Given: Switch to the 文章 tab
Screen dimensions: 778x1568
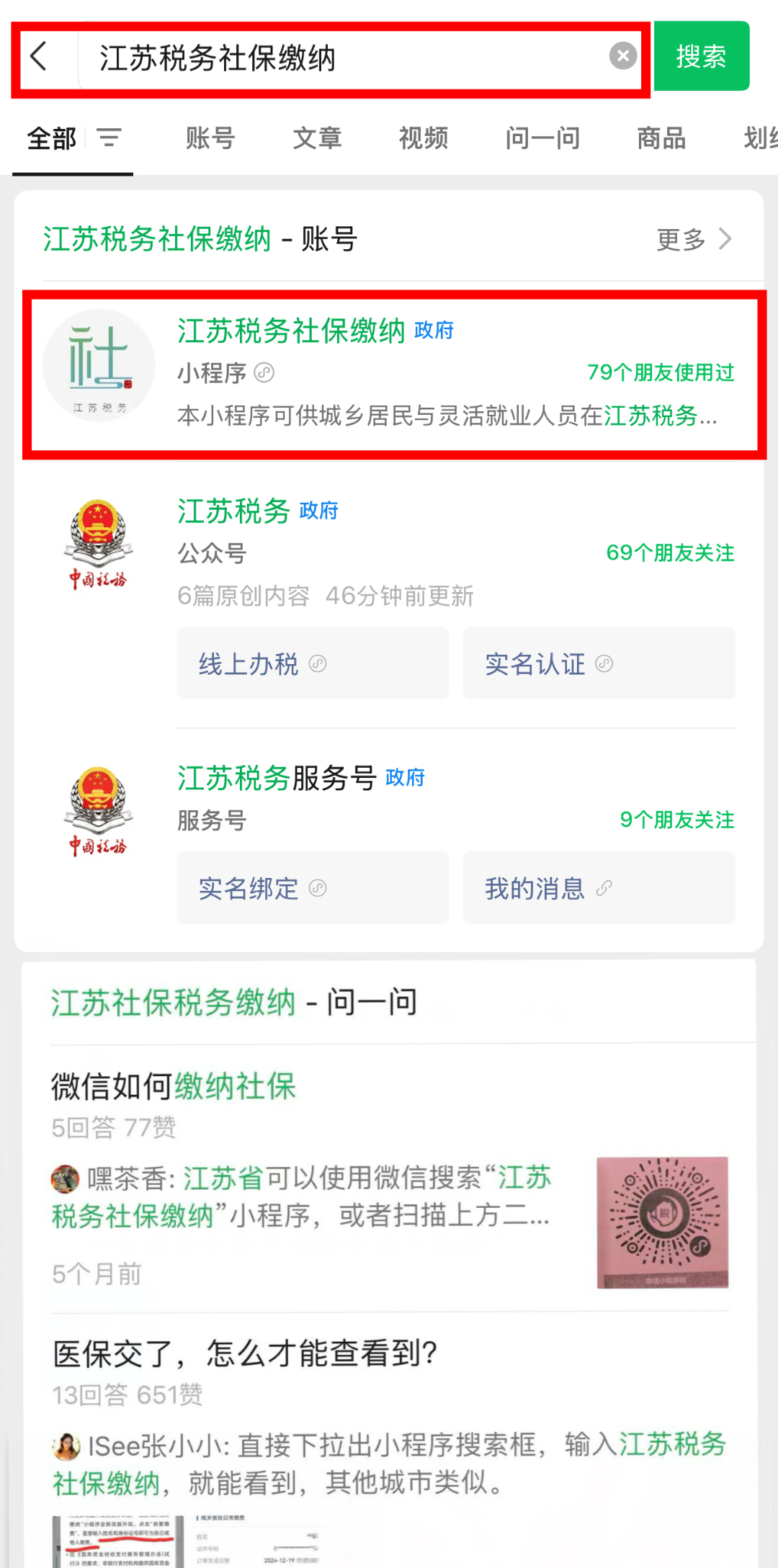Looking at the screenshot, I should click(317, 138).
